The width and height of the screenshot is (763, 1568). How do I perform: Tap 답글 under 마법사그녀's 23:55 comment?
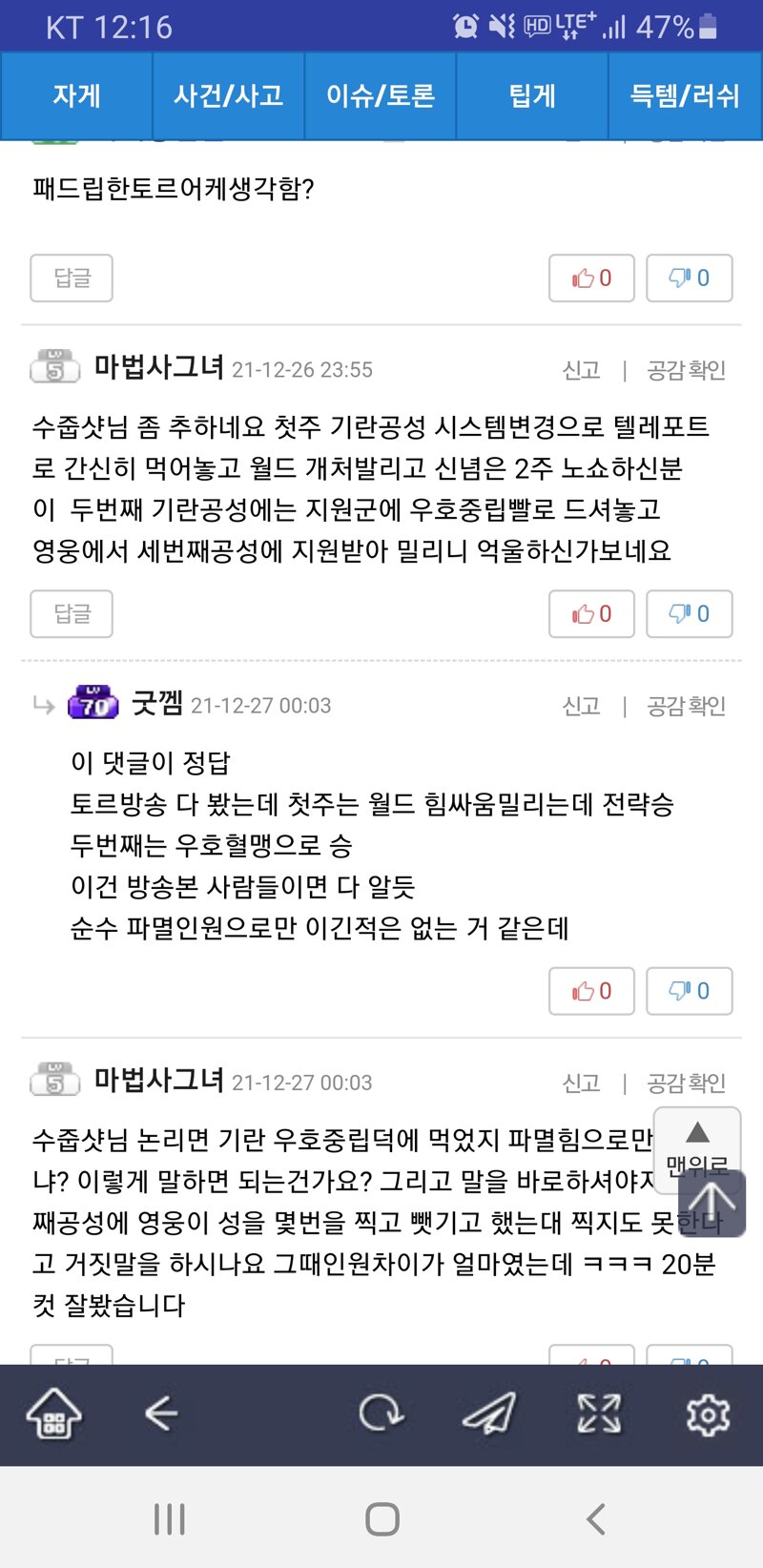[72, 613]
